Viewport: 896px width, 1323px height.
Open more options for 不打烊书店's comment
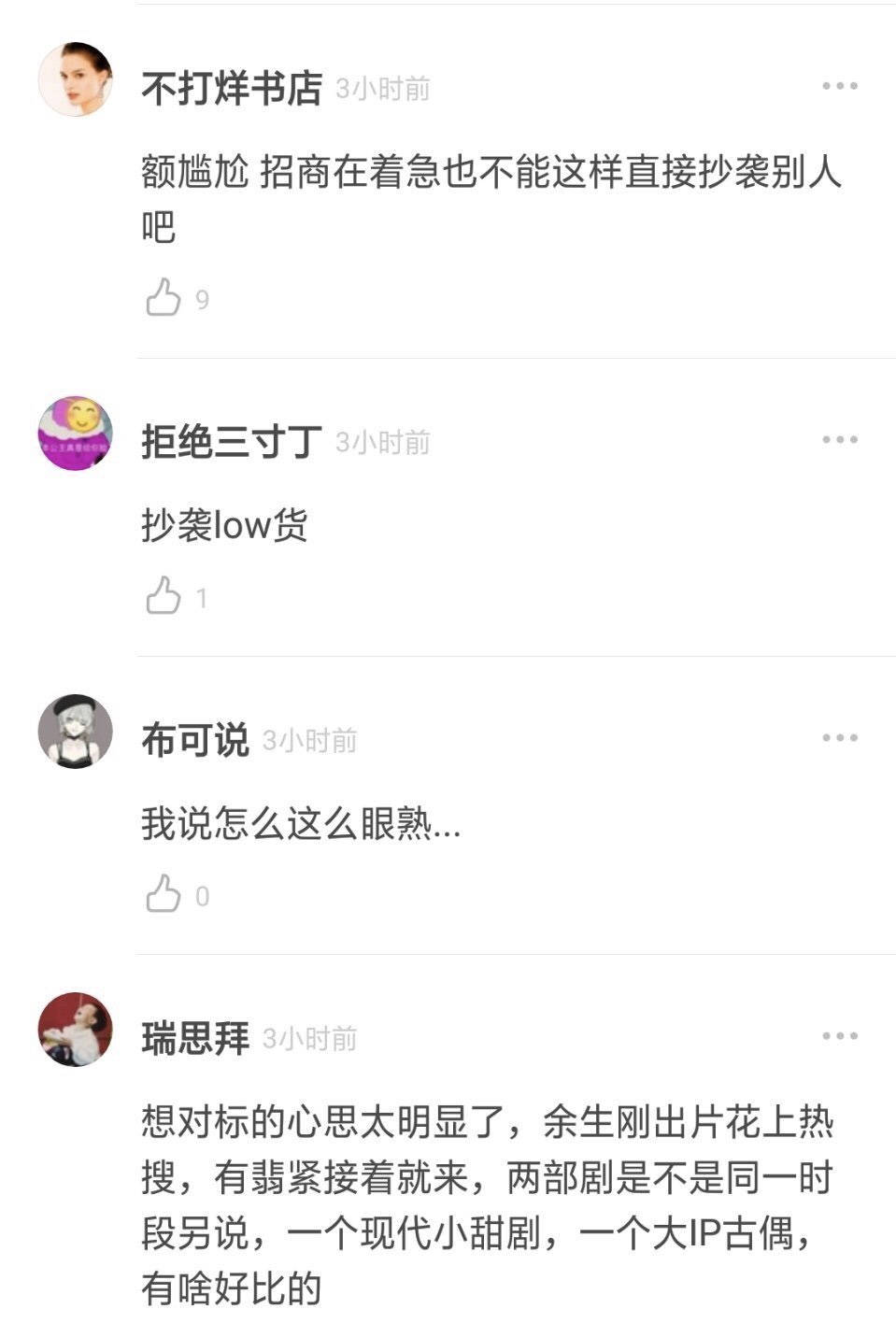[x=839, y=87]
